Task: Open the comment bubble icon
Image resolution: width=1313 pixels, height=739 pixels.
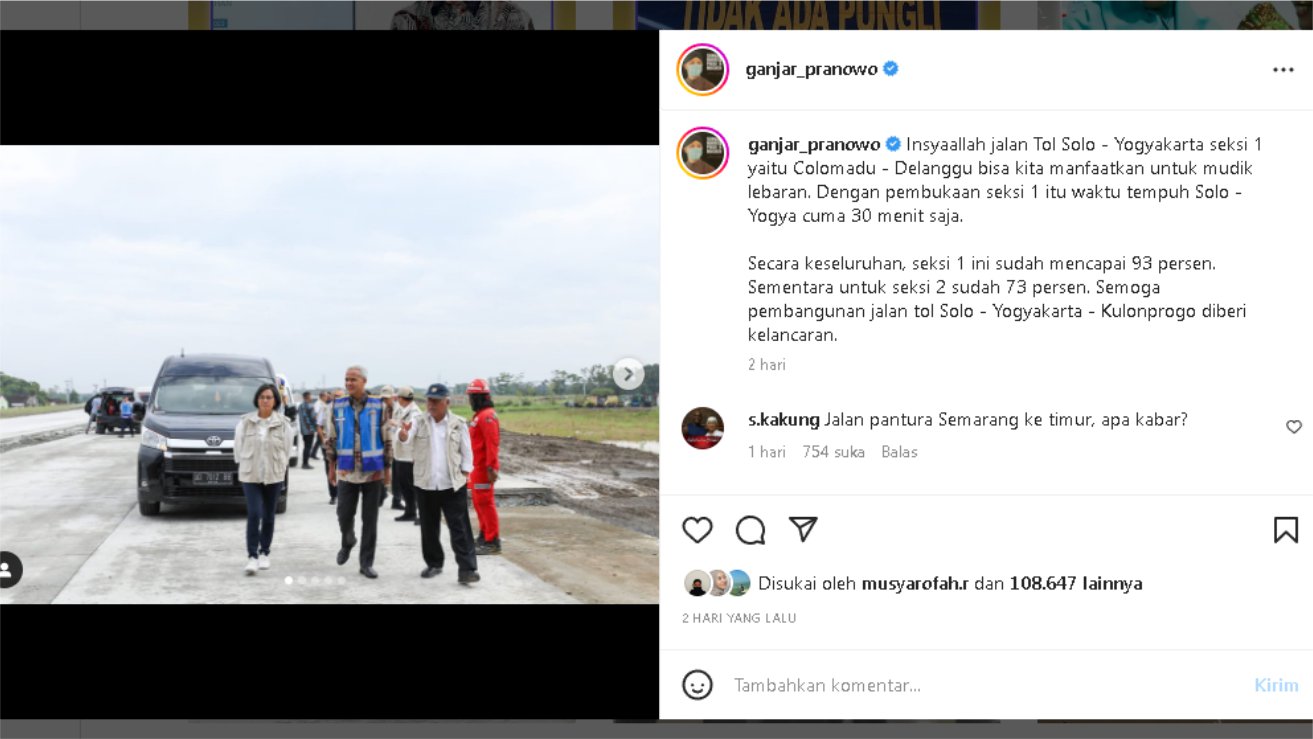Action: point(750,530)
